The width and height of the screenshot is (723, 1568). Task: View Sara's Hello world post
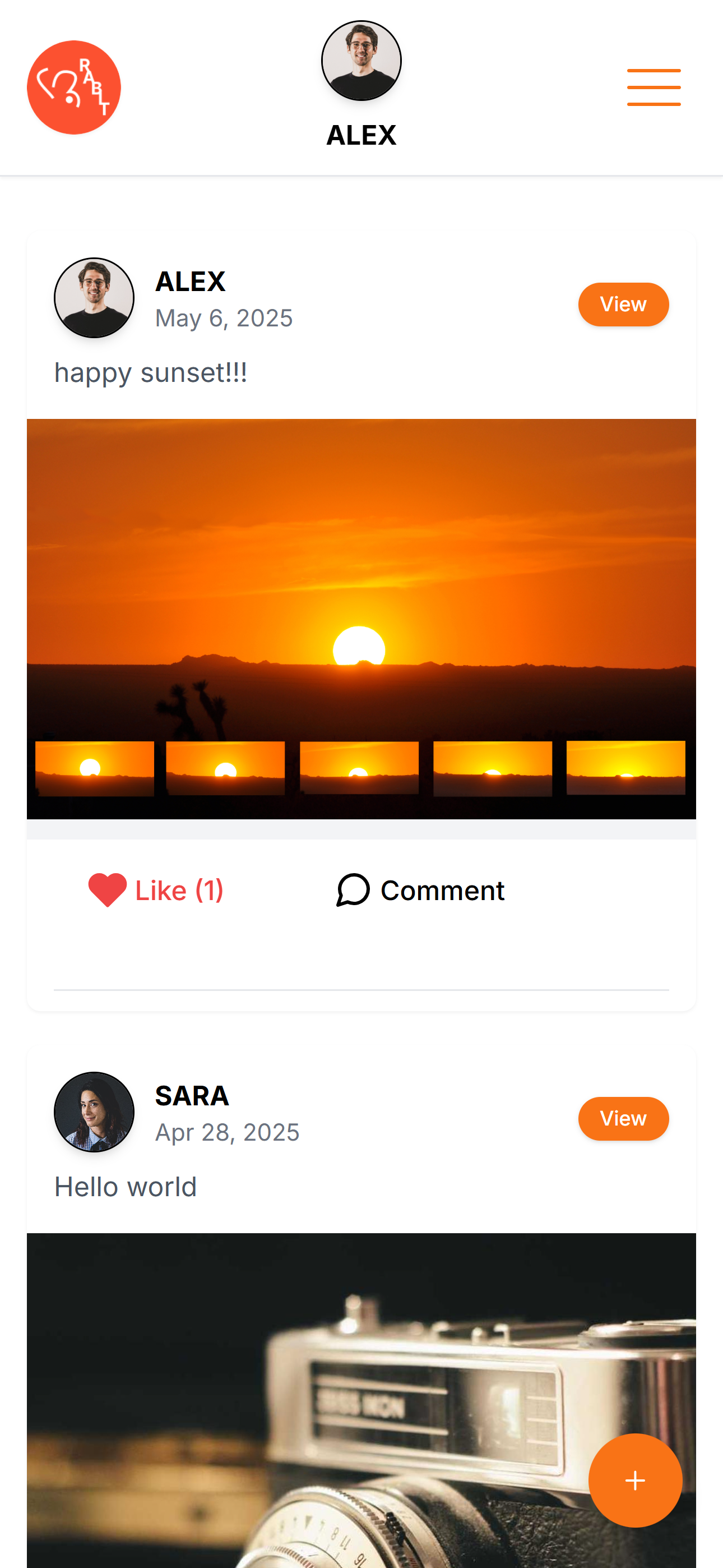[623, 1118]
